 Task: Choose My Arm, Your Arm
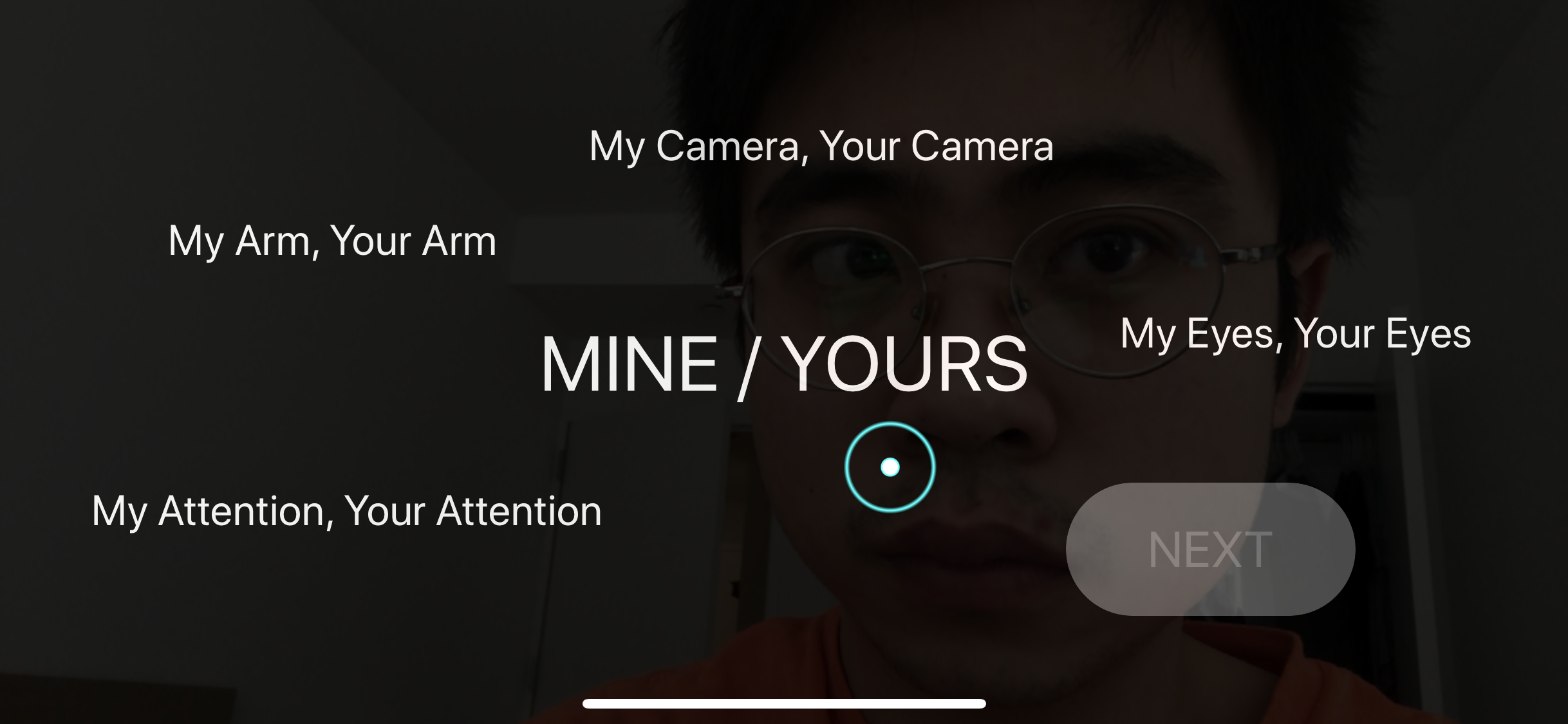click(332, 241)
